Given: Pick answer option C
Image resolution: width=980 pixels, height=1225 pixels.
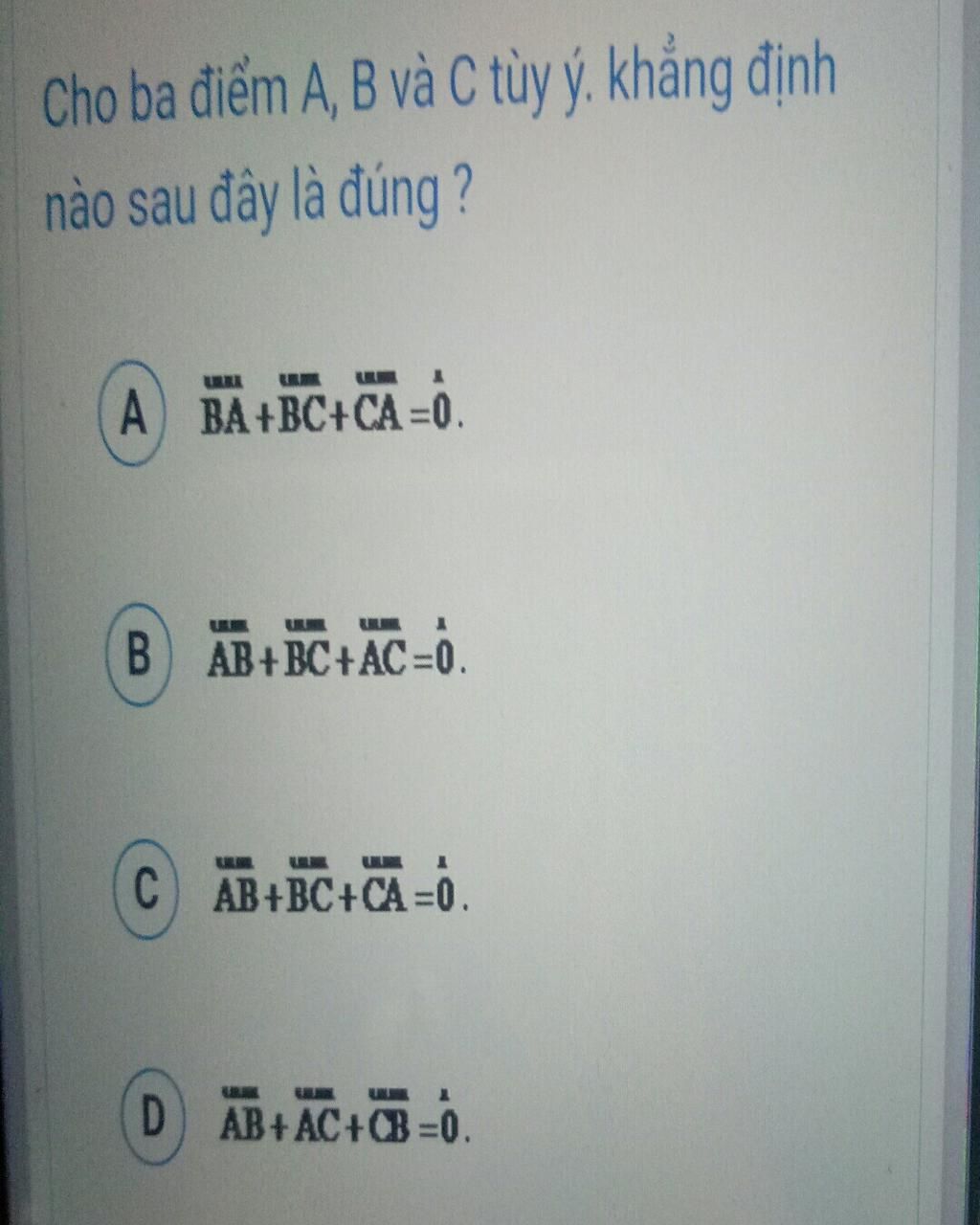Looking at the screenshot, I should [145, 888].
